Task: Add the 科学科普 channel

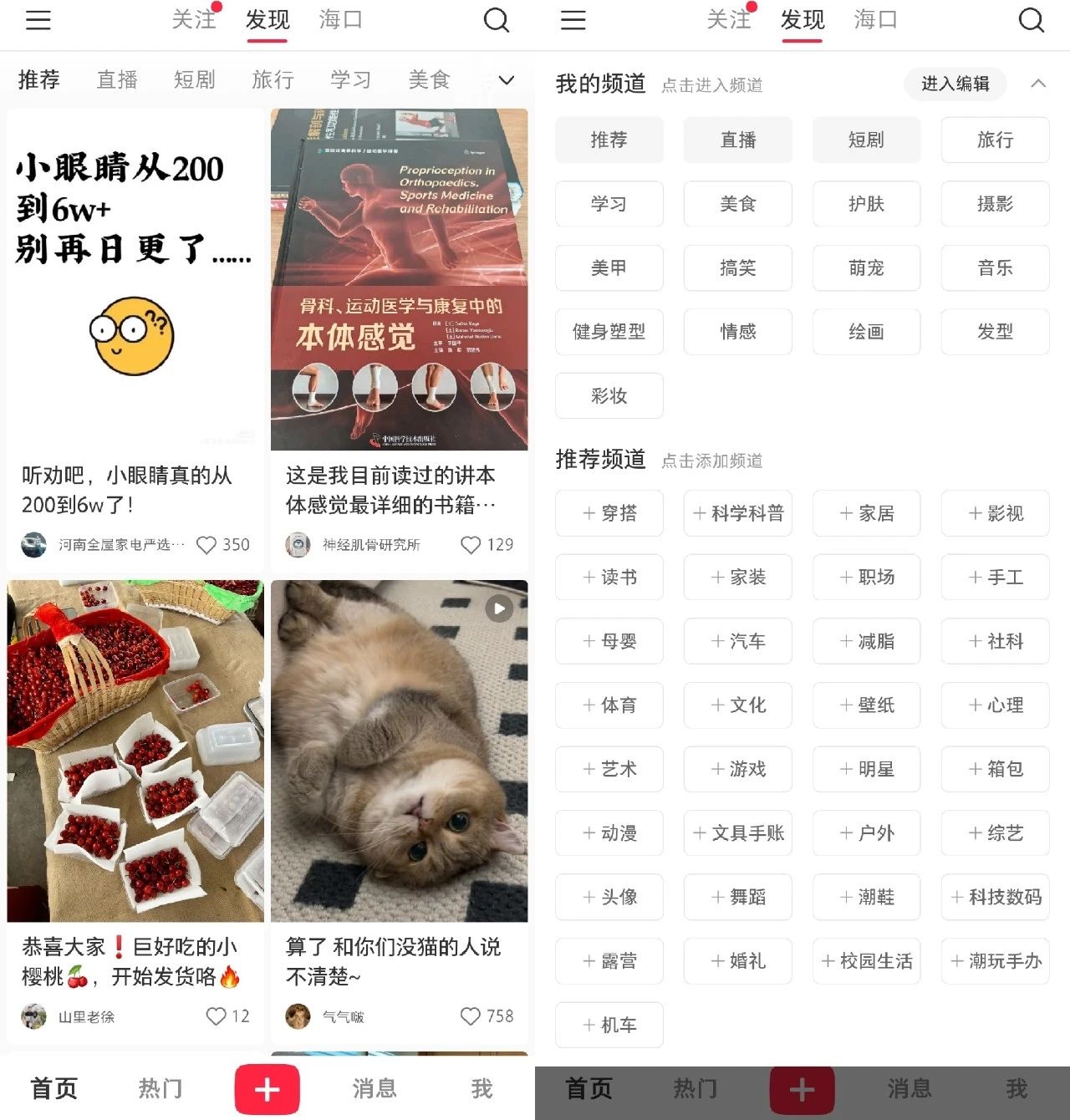Action: (x=737, y=513)
